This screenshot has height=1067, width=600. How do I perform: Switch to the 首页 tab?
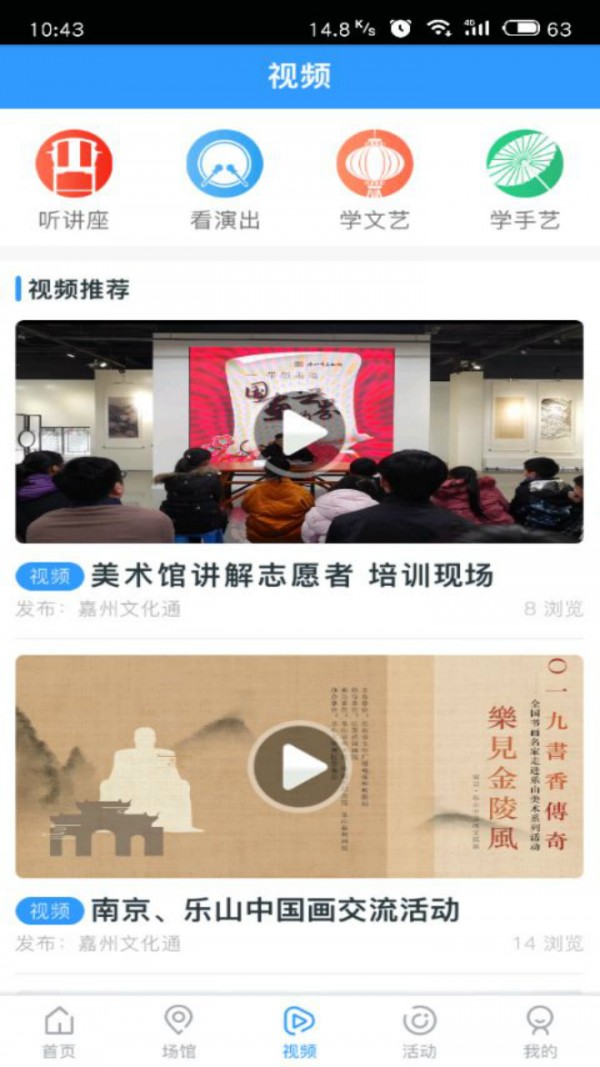tap(59, 1031)
